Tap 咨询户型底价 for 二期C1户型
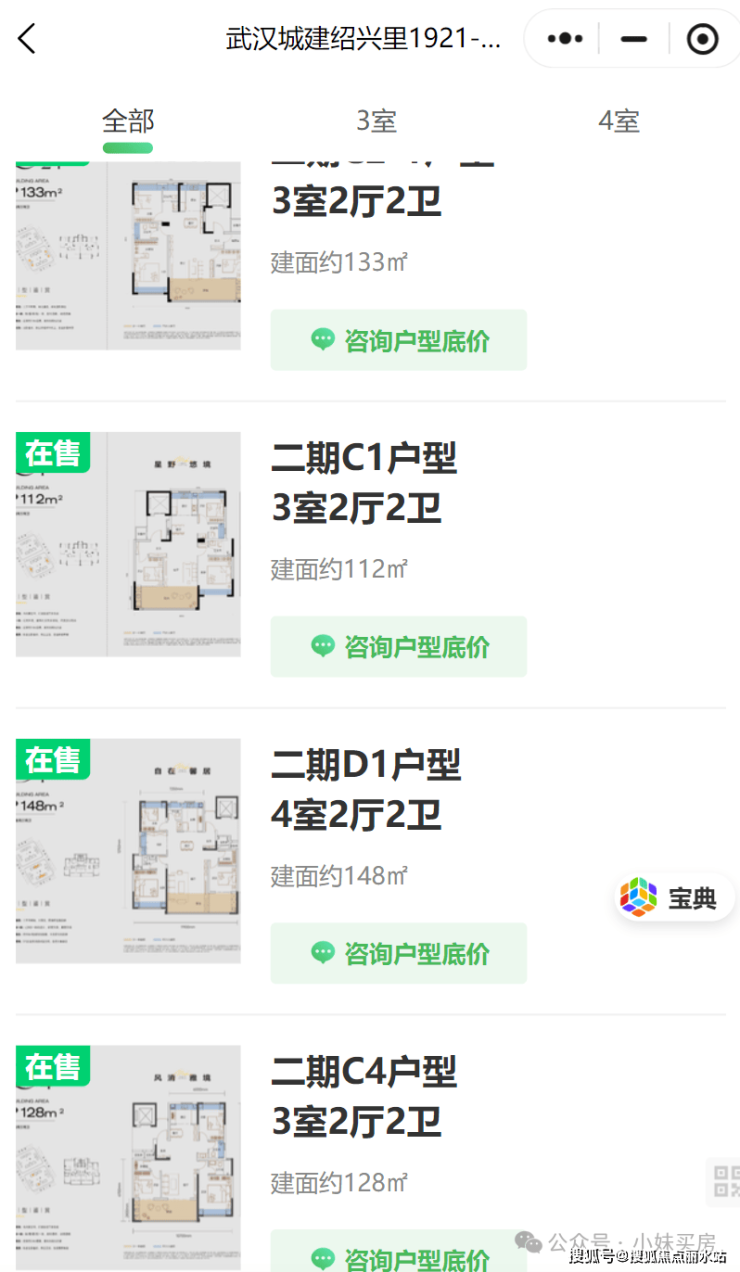The width and height of the screenshot is (740, 1272). [x=398, y=647]
